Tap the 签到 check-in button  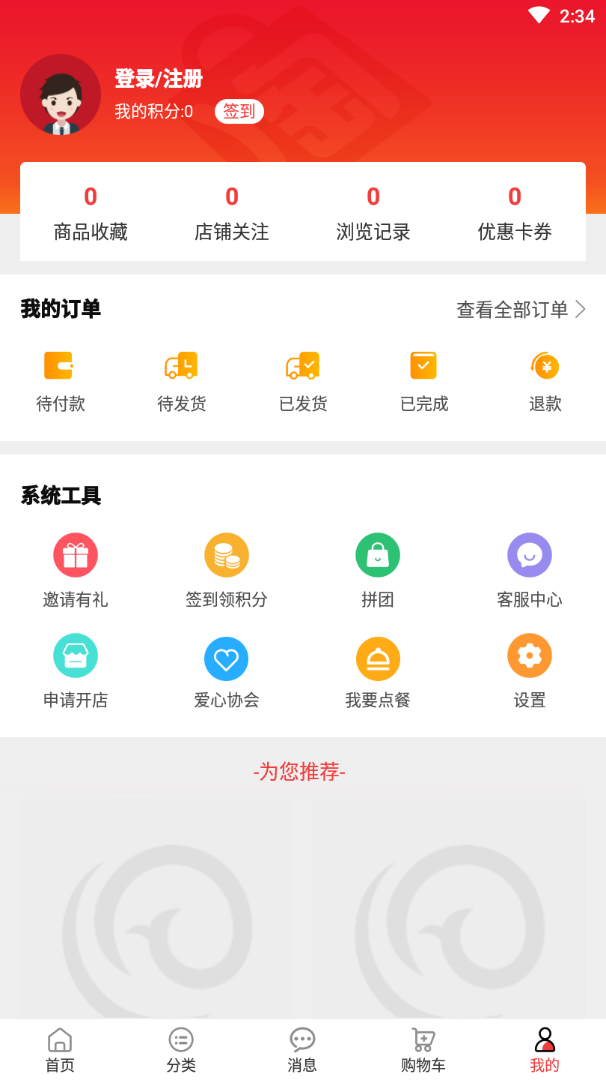(x=239, y=111)
